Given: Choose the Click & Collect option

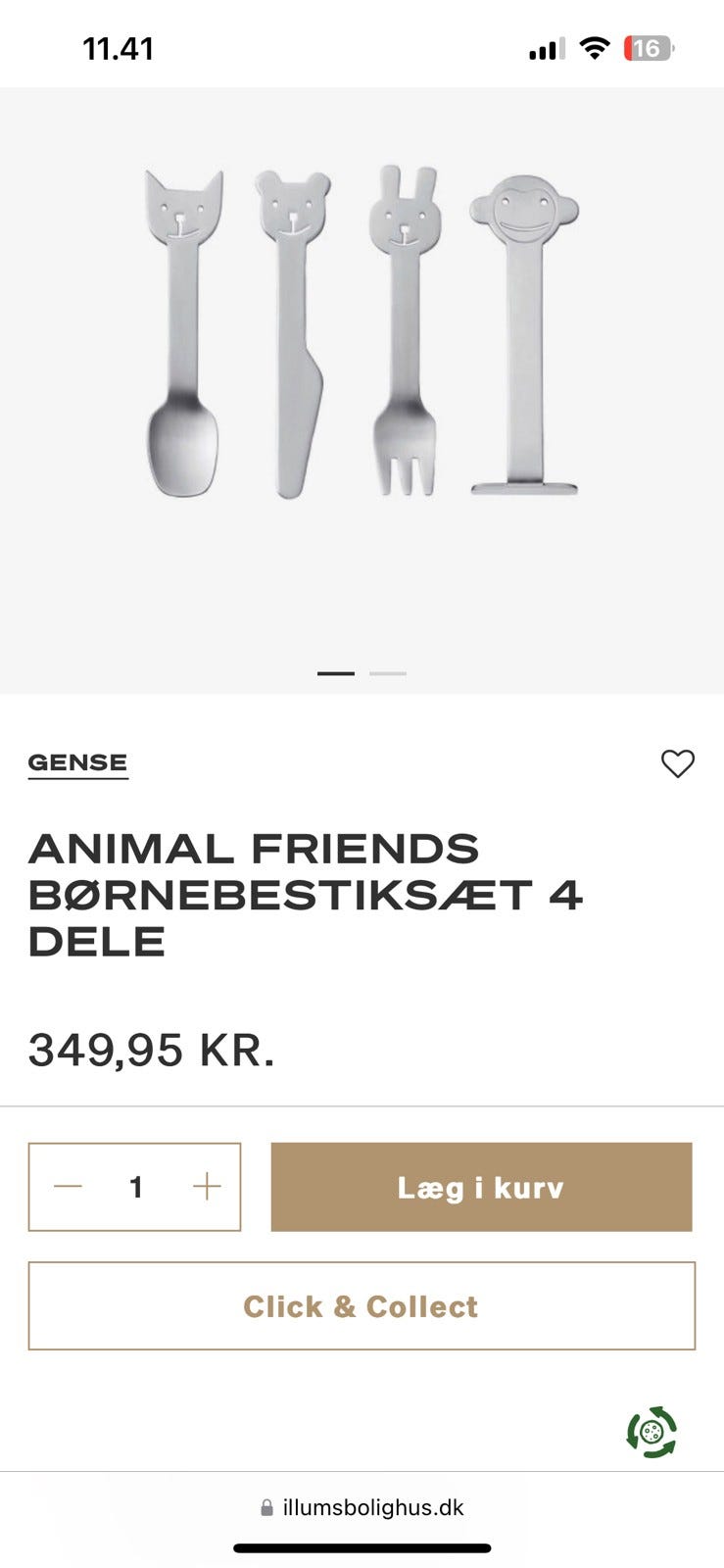Looking at the screenshot, I should [x=361, y=1306].
